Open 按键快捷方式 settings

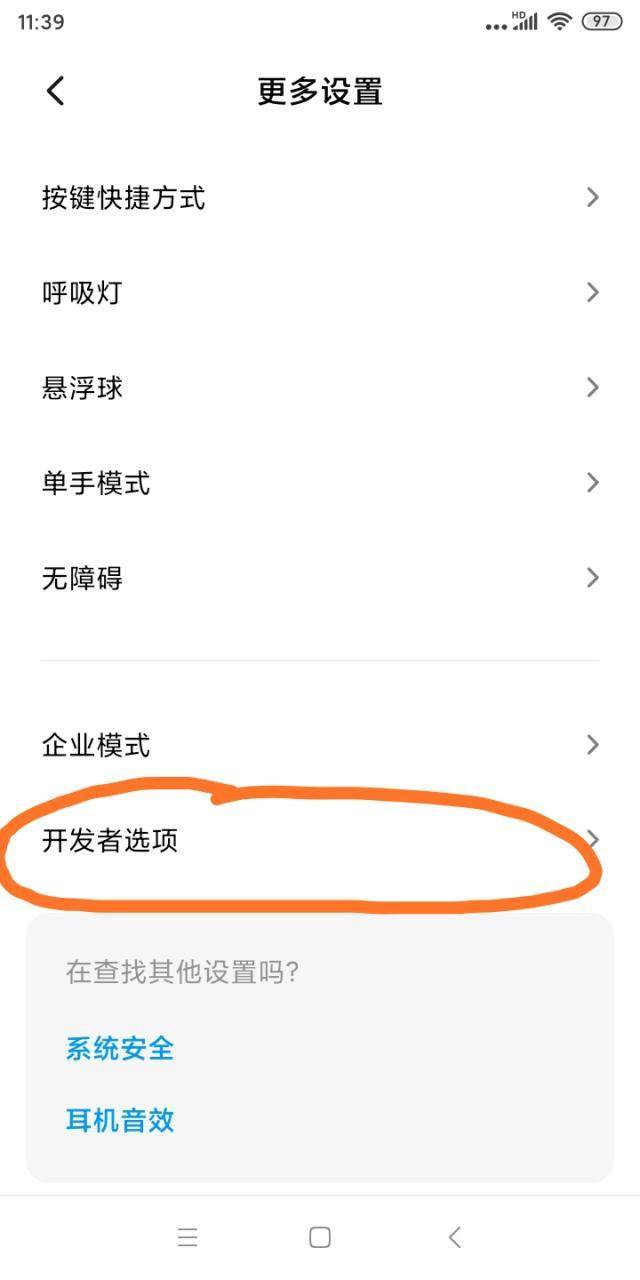click(320, 198)
